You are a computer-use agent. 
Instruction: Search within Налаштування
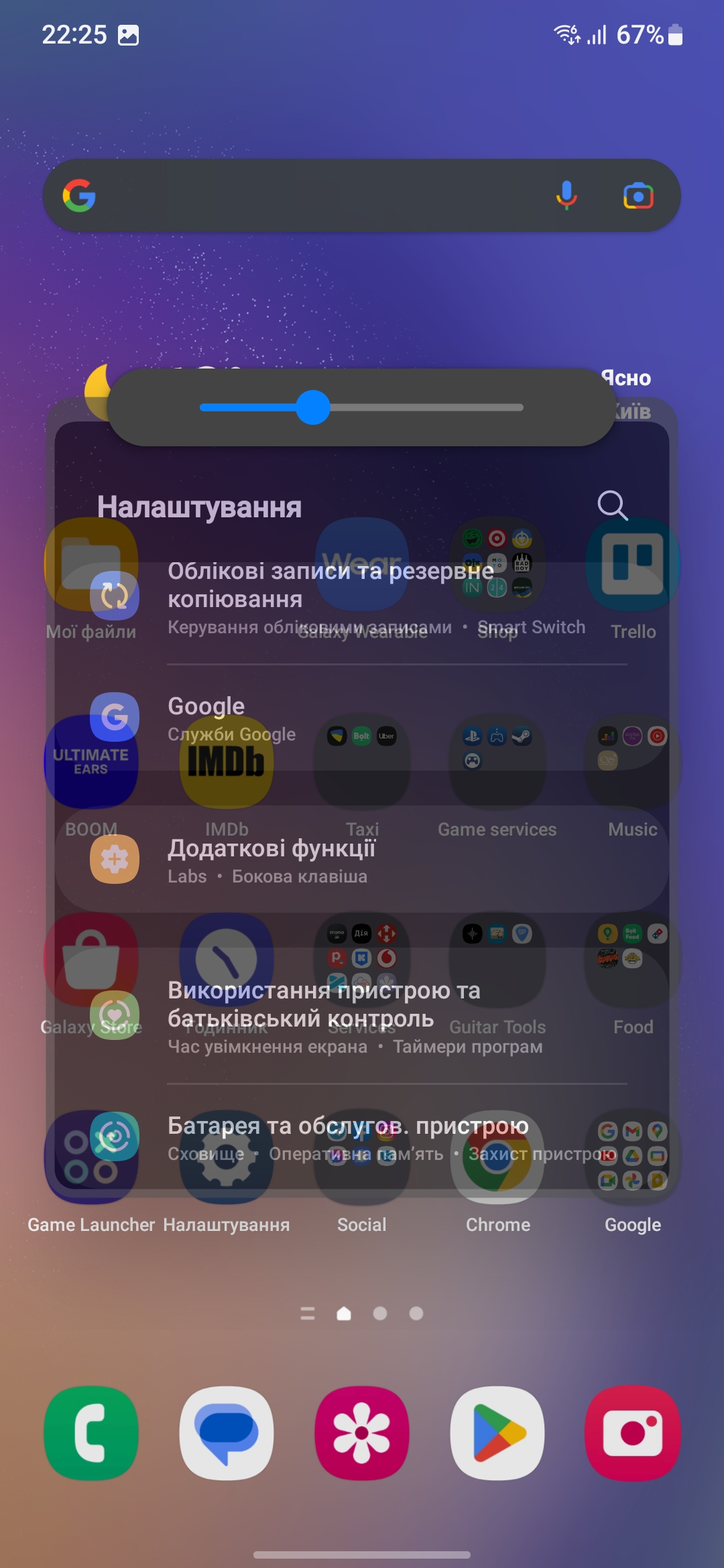[x=611, y=506]
